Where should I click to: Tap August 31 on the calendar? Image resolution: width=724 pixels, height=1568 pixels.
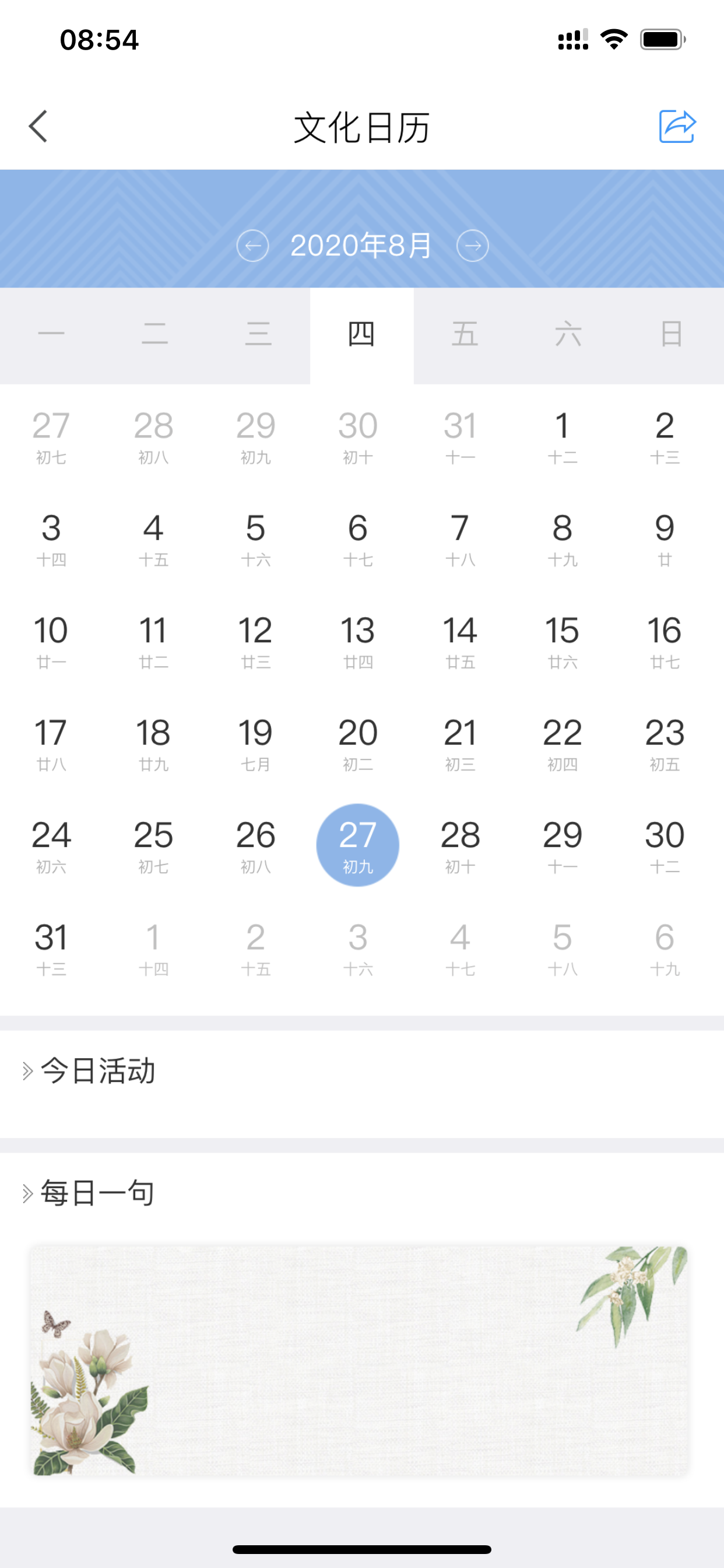[51, 949]
